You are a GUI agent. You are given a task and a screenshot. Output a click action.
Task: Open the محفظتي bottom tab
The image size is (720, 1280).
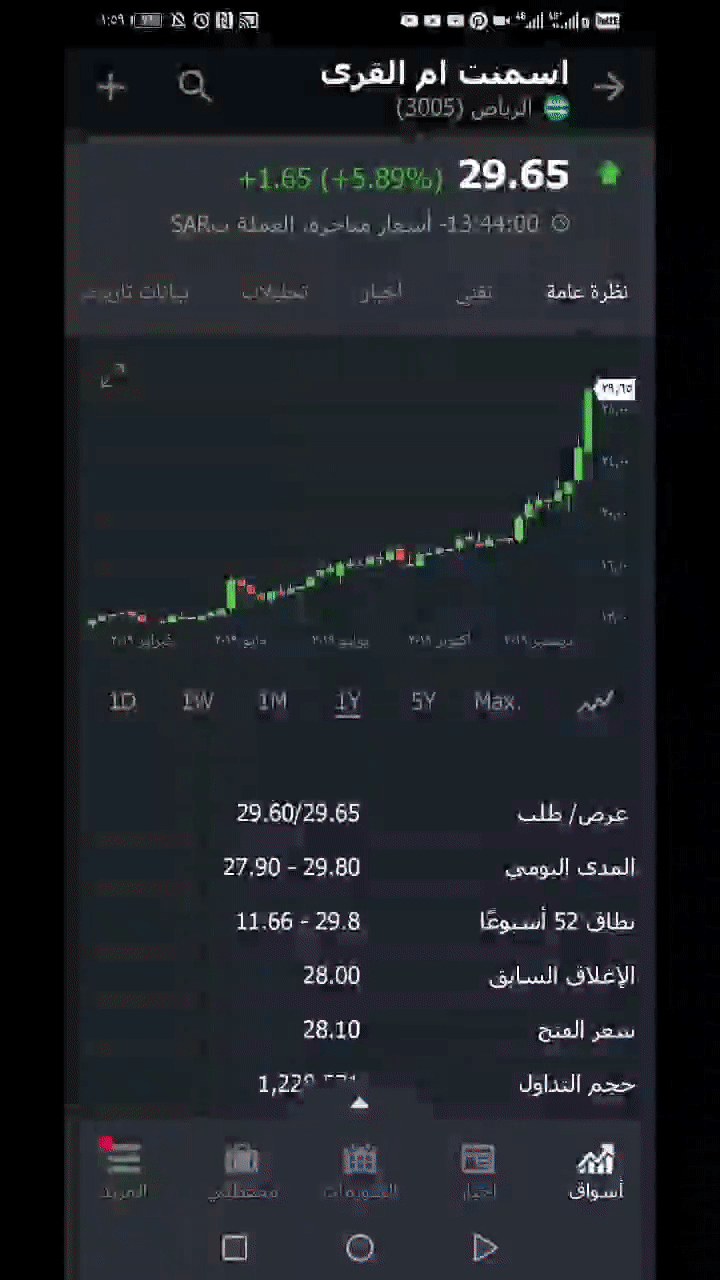click(x=242, y=1172)
